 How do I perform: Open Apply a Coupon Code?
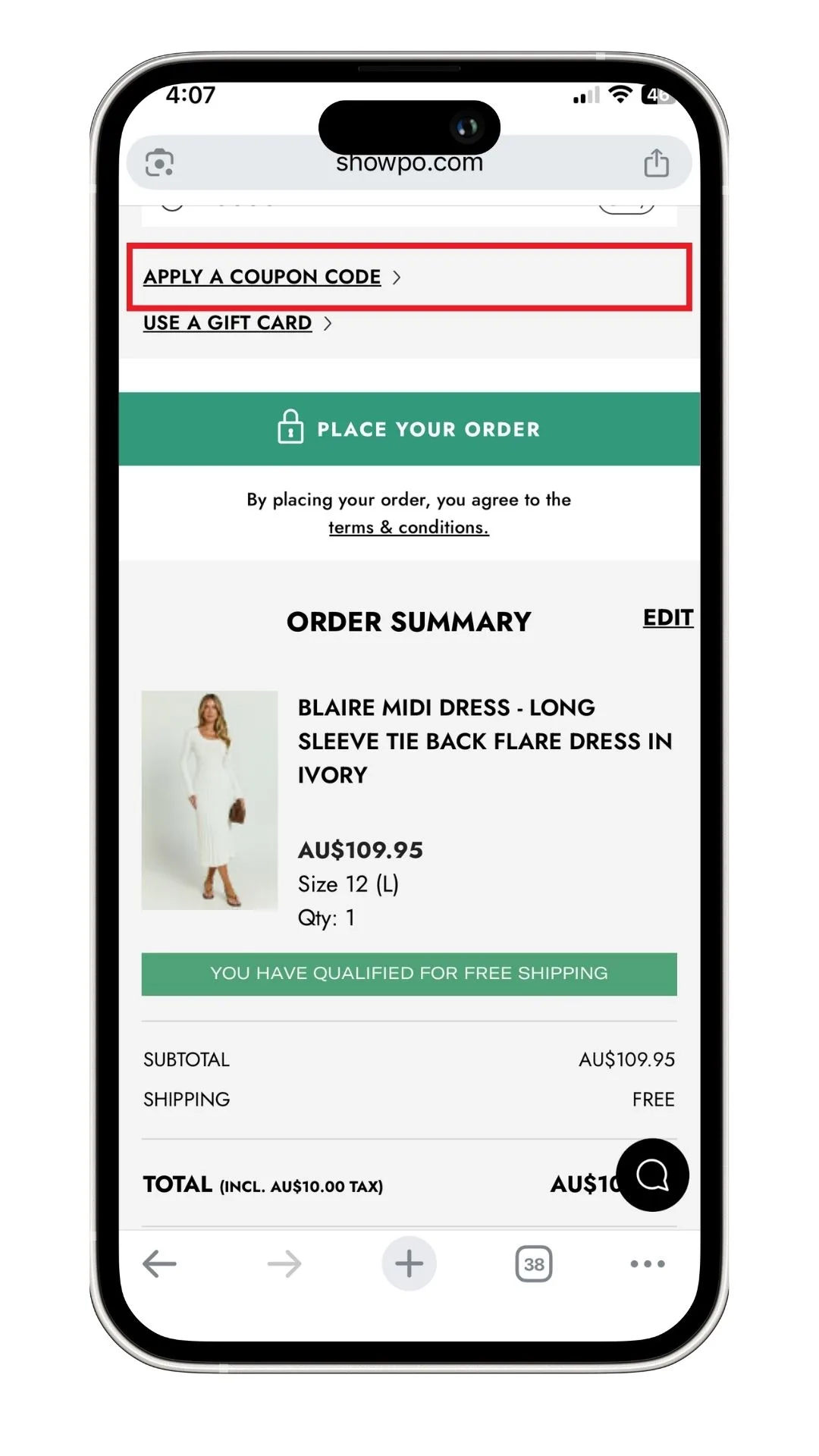[x=262, y=277]
